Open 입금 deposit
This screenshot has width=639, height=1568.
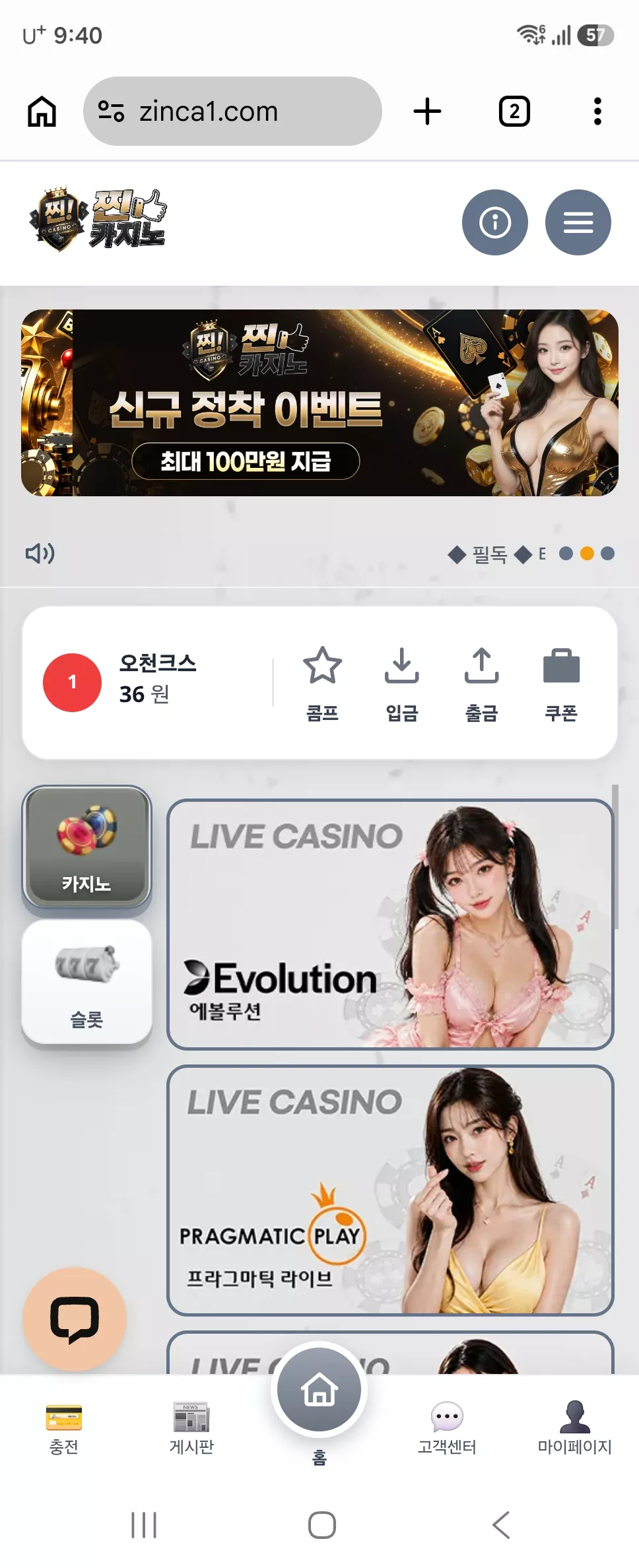pos(402,683)
